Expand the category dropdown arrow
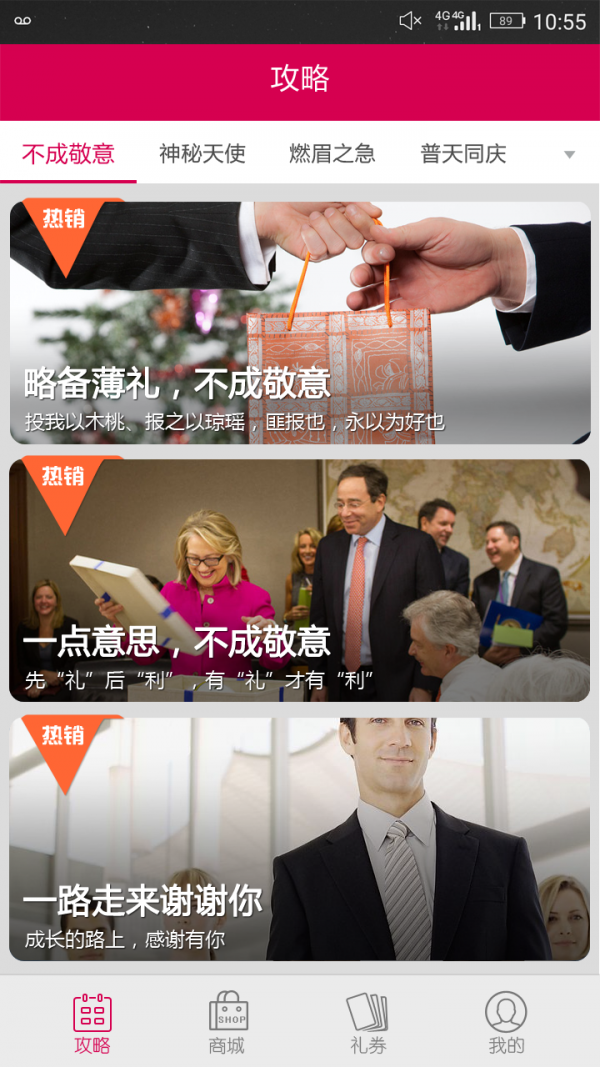The image size is (600, 1067). (569, 154)
